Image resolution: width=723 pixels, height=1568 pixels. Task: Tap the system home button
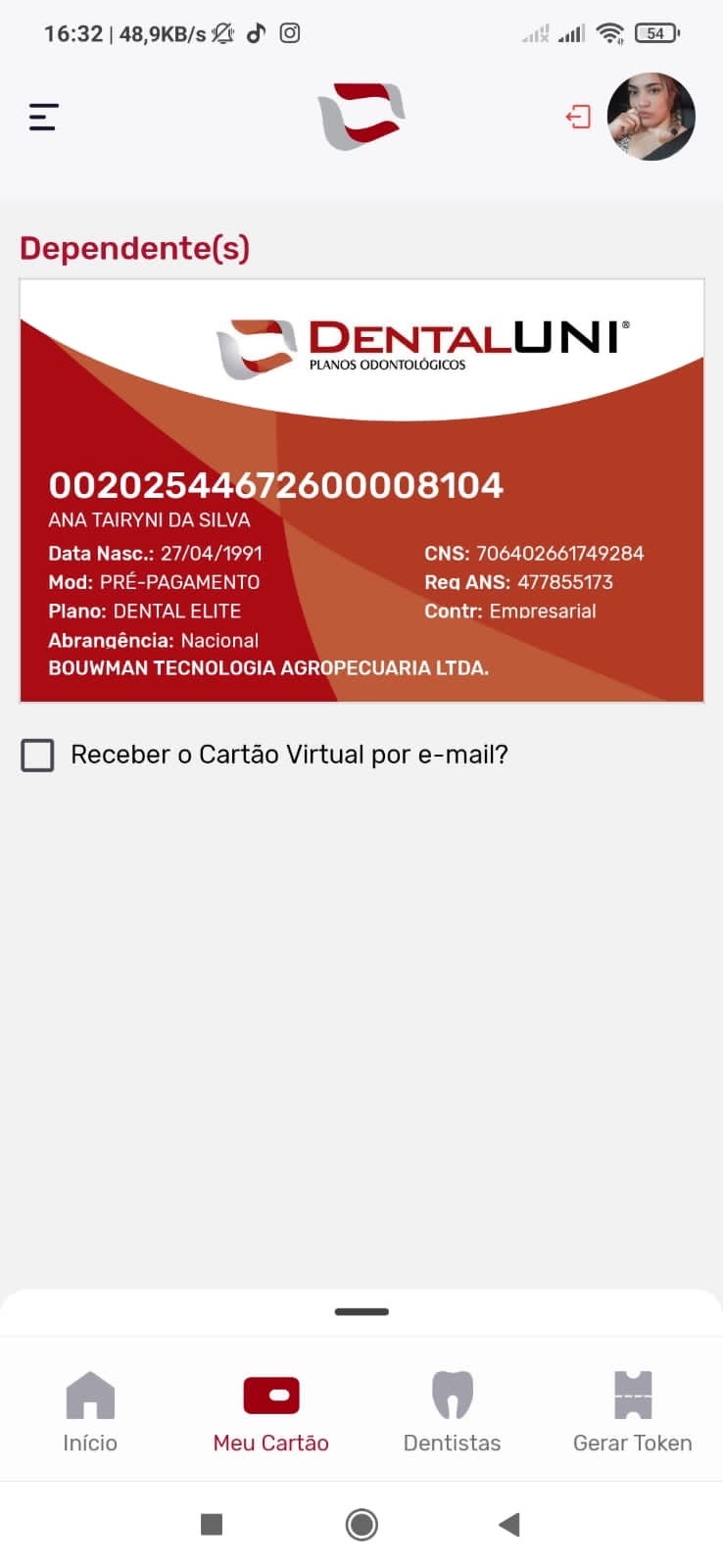361,1525
